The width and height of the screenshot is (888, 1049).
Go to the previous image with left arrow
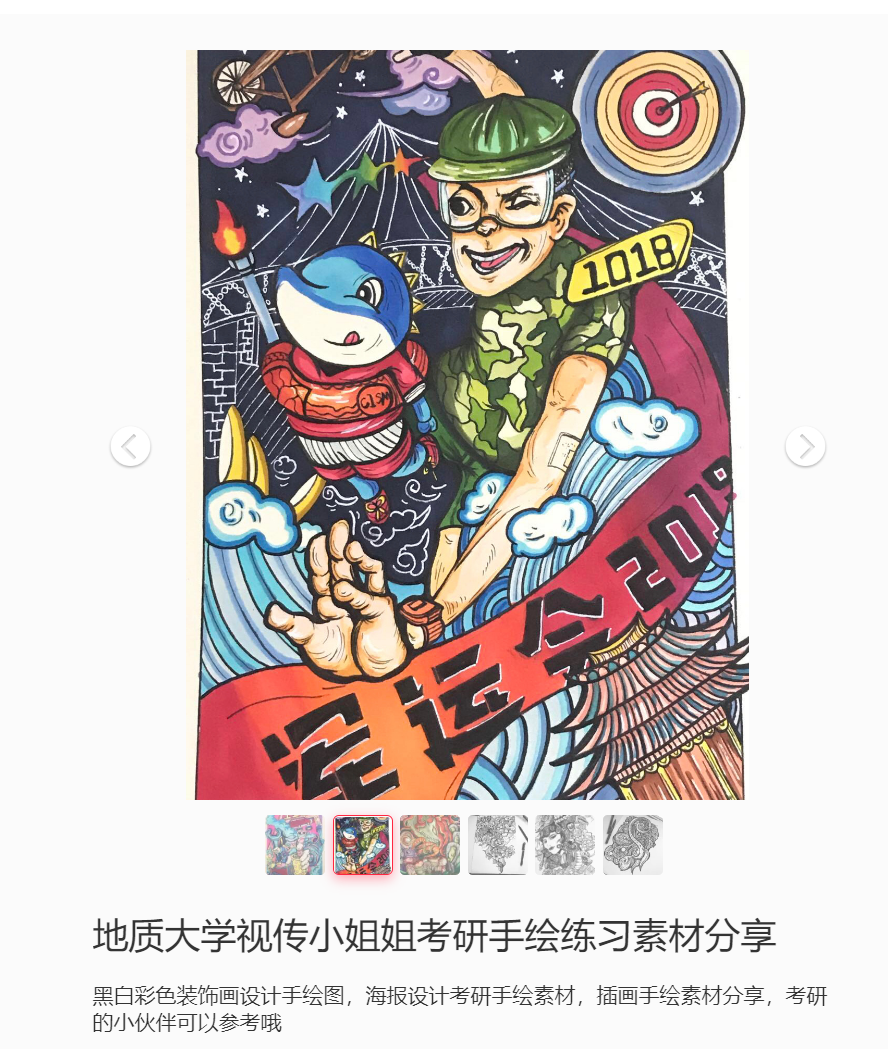click(x=130, y=446)
